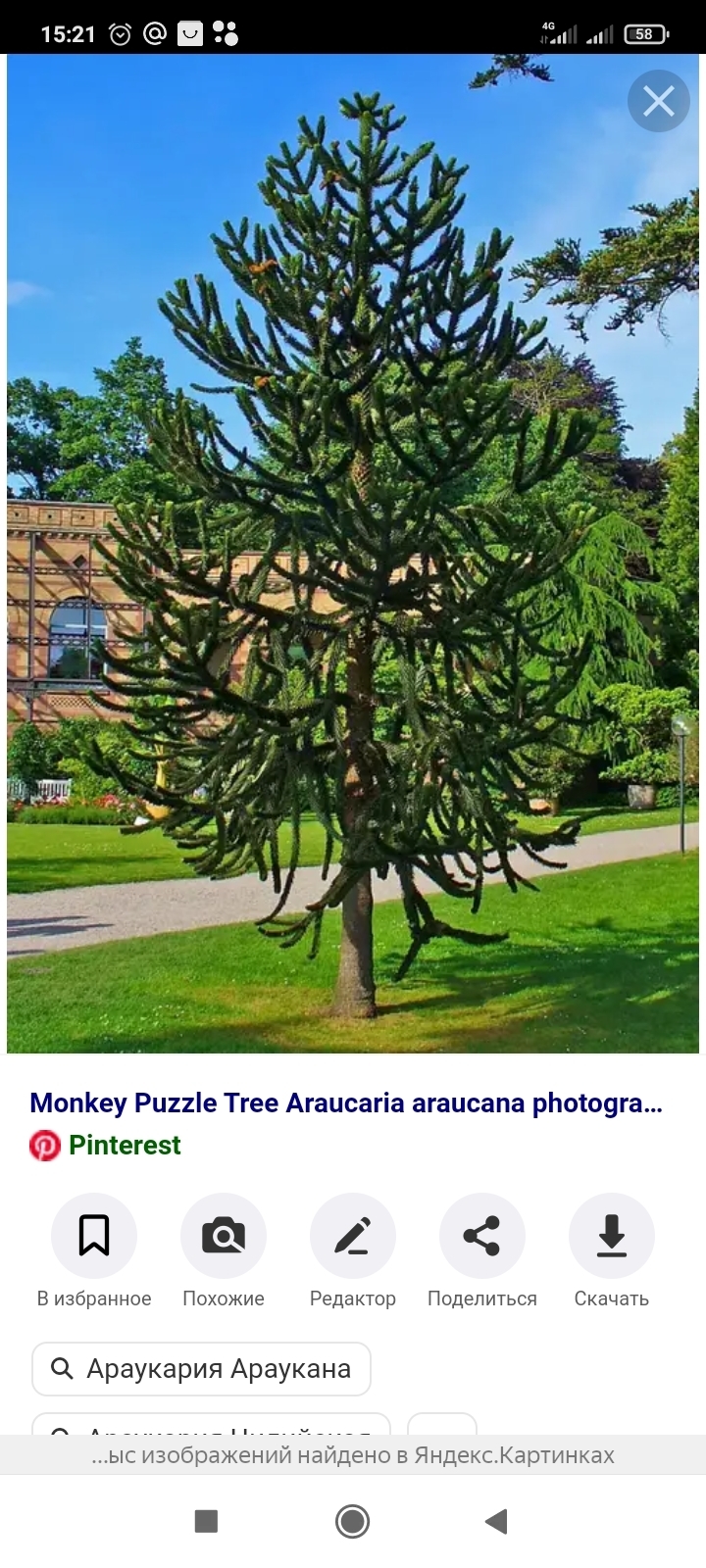Go back using system navigation

pyautogui.click(x=496, y=1521)
